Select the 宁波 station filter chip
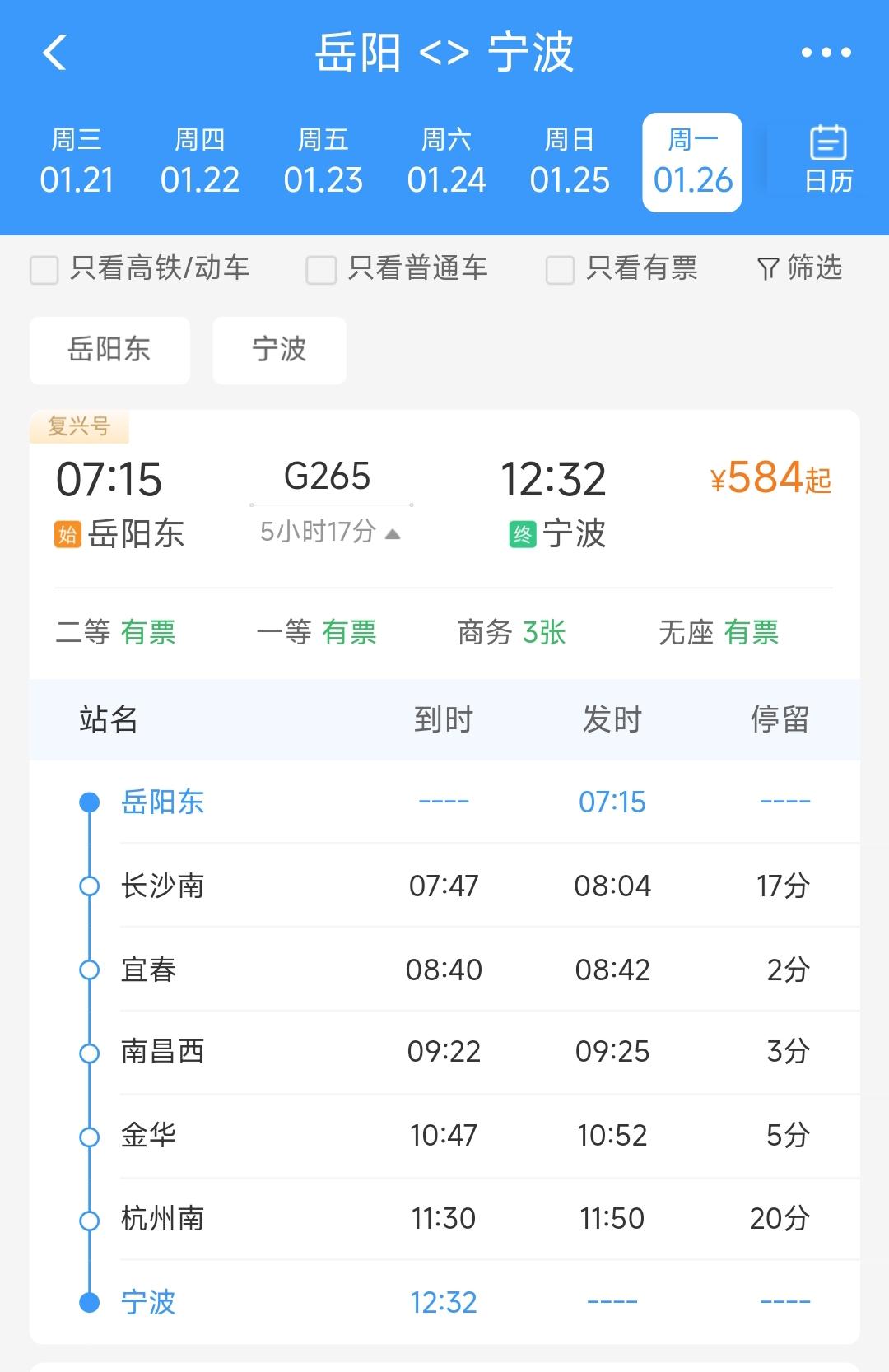Image resolution: width=889 pixels, height=1372 pixels. click(x=278, y=350)
